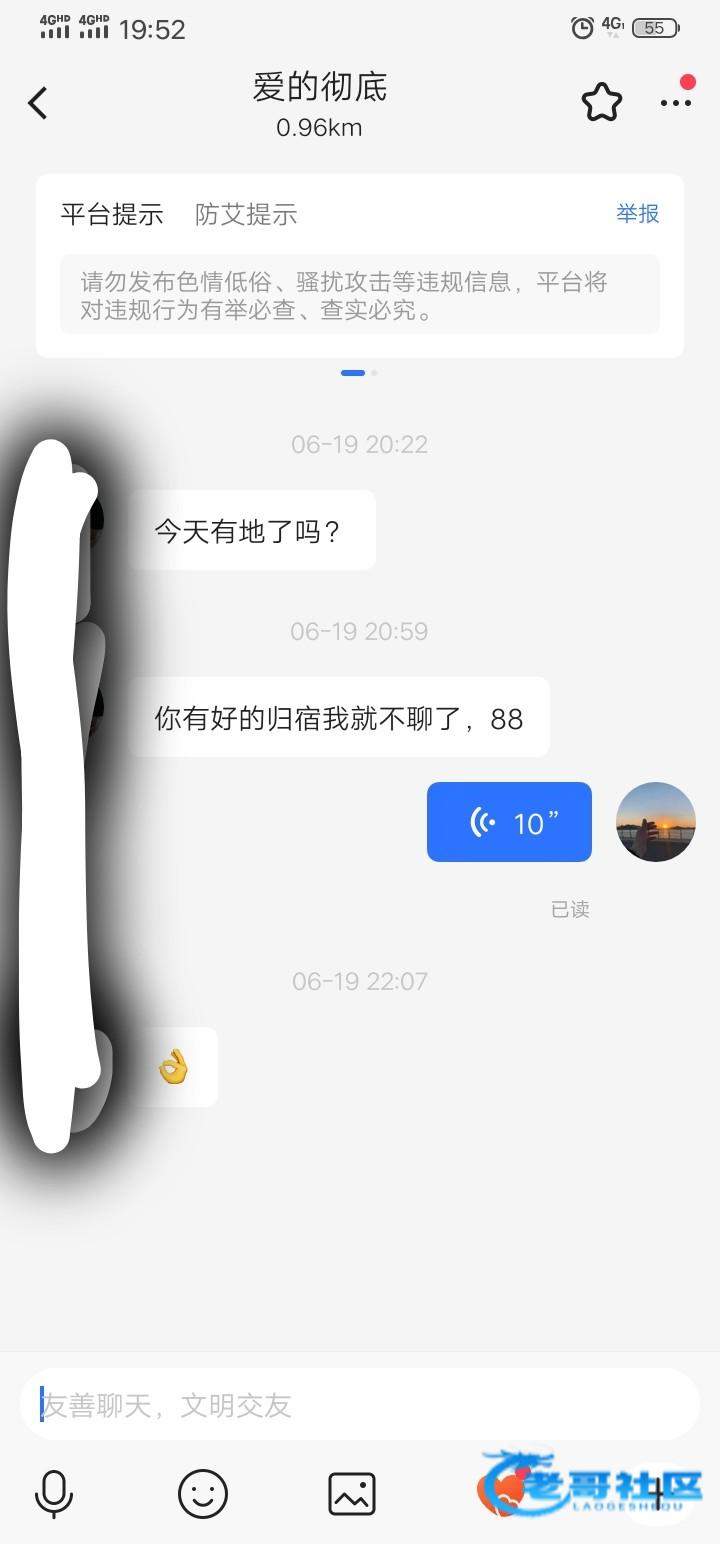
Task: Tap the 举报 report link
Action: 638,213
